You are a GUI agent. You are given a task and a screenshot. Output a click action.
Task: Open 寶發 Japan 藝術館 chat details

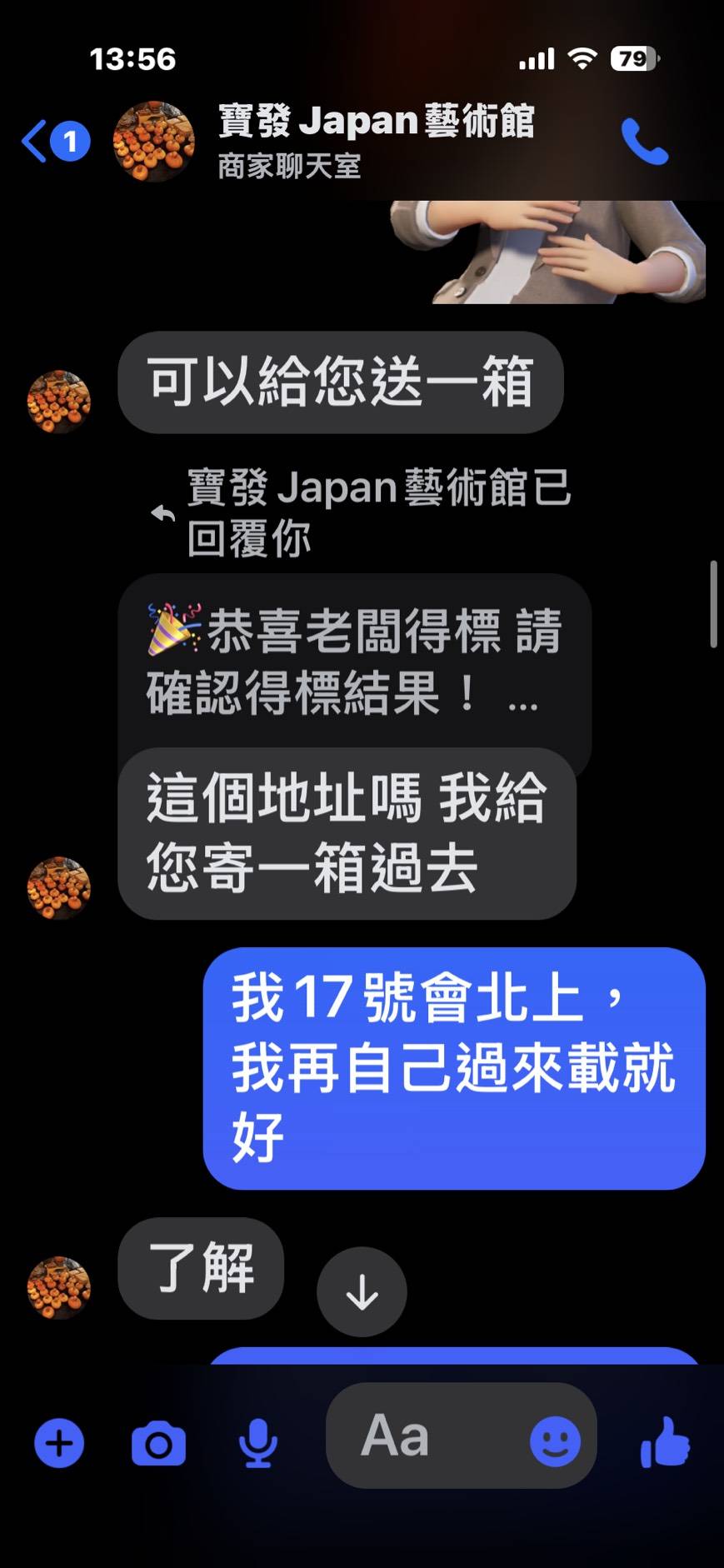[x=375, y=140]
